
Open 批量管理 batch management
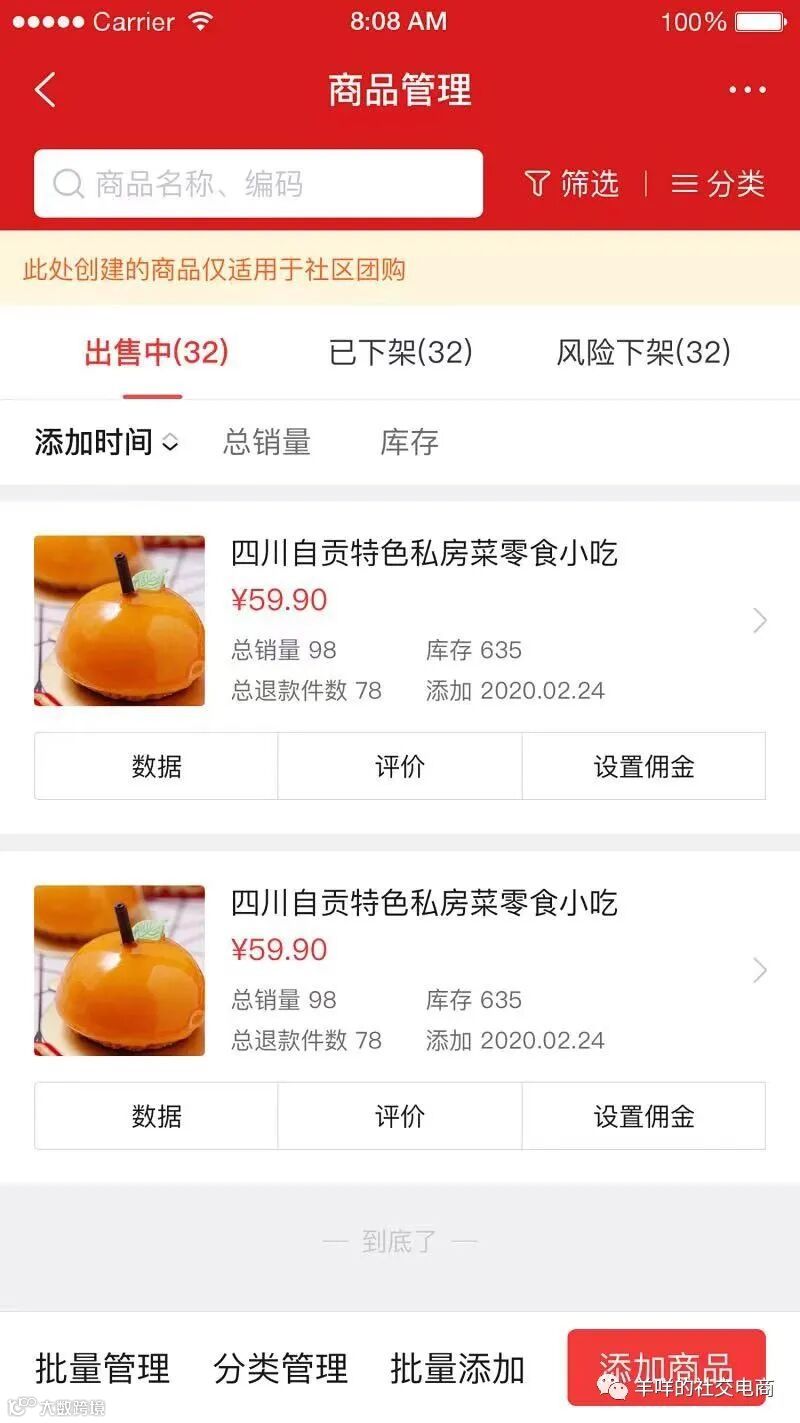[x=102, y=1368]
